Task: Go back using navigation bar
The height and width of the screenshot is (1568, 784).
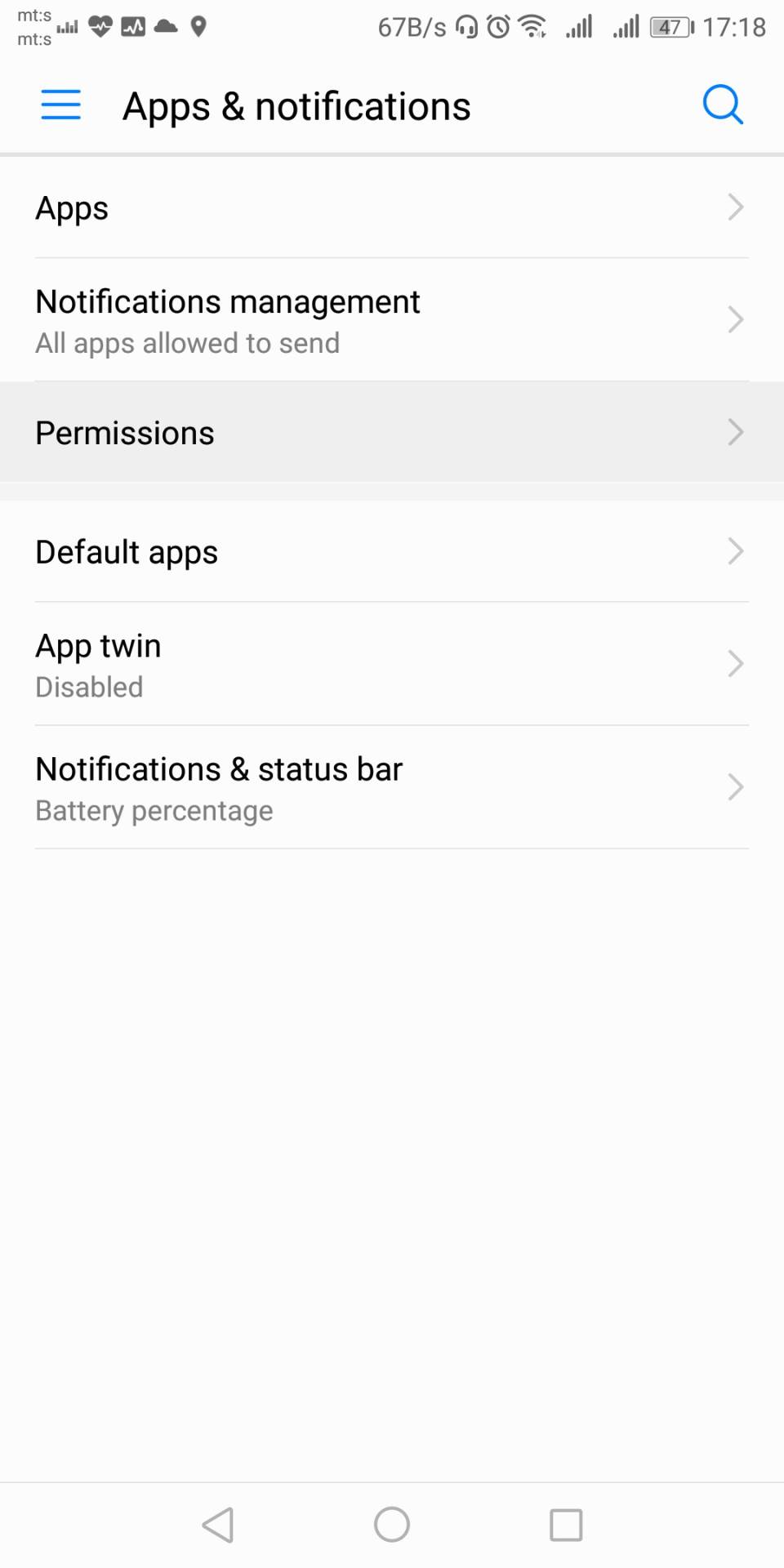Action: coord(218,1524)
